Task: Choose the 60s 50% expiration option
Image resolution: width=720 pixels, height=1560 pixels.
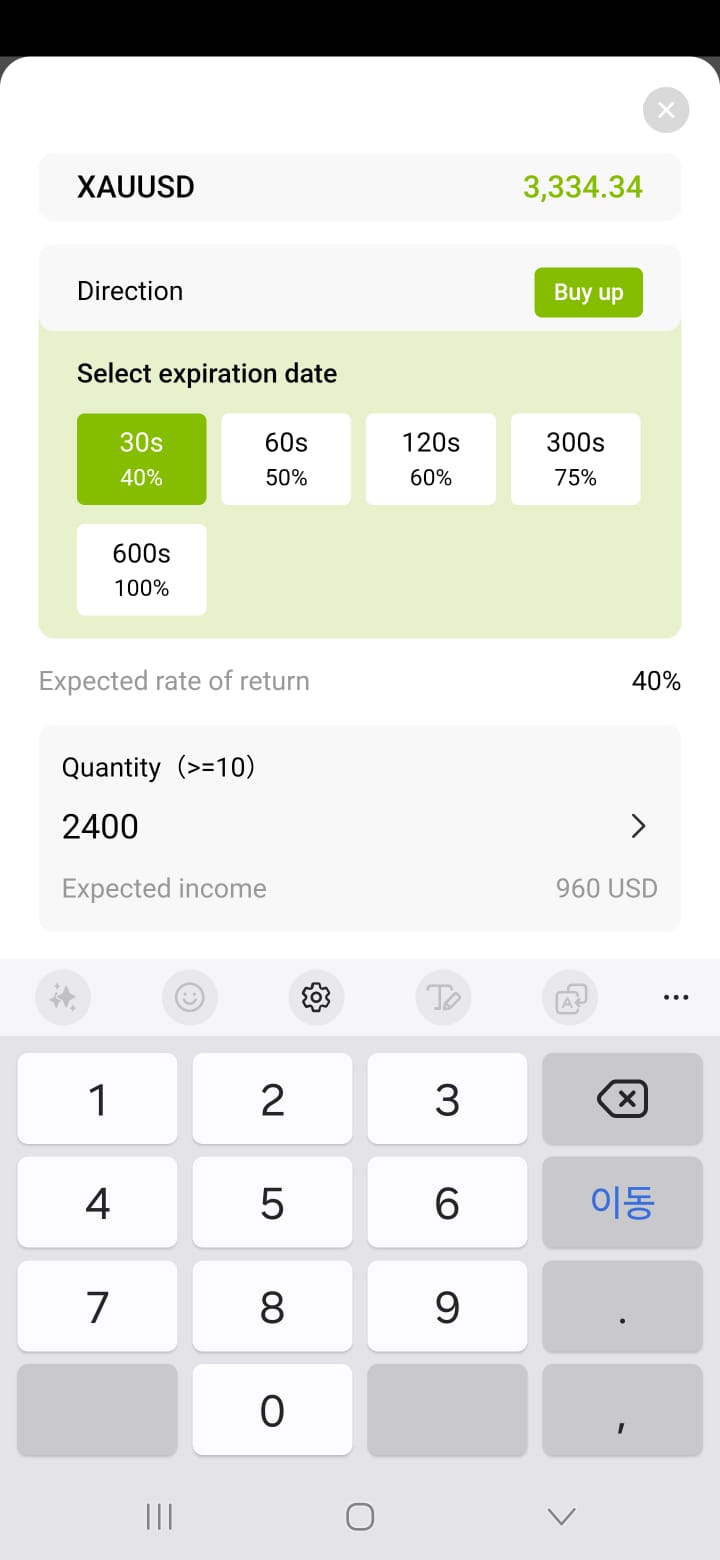Action: pyautogui.click(x=286, y=459)
